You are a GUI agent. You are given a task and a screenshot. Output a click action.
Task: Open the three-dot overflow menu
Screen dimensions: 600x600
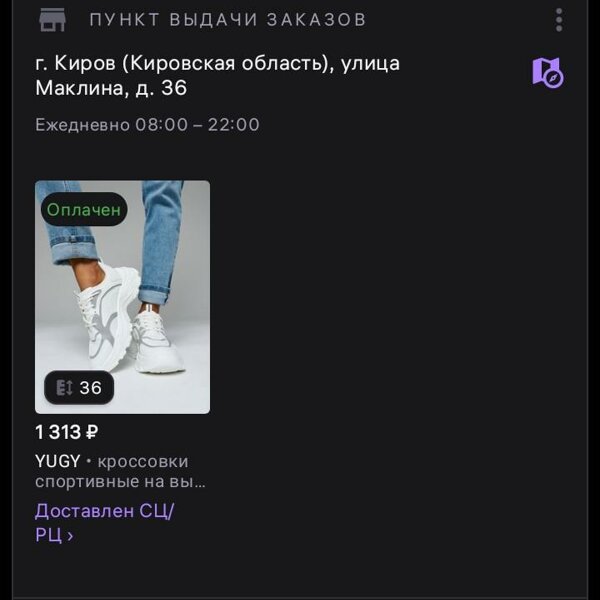pyautogui.click(x=559, y=20)
